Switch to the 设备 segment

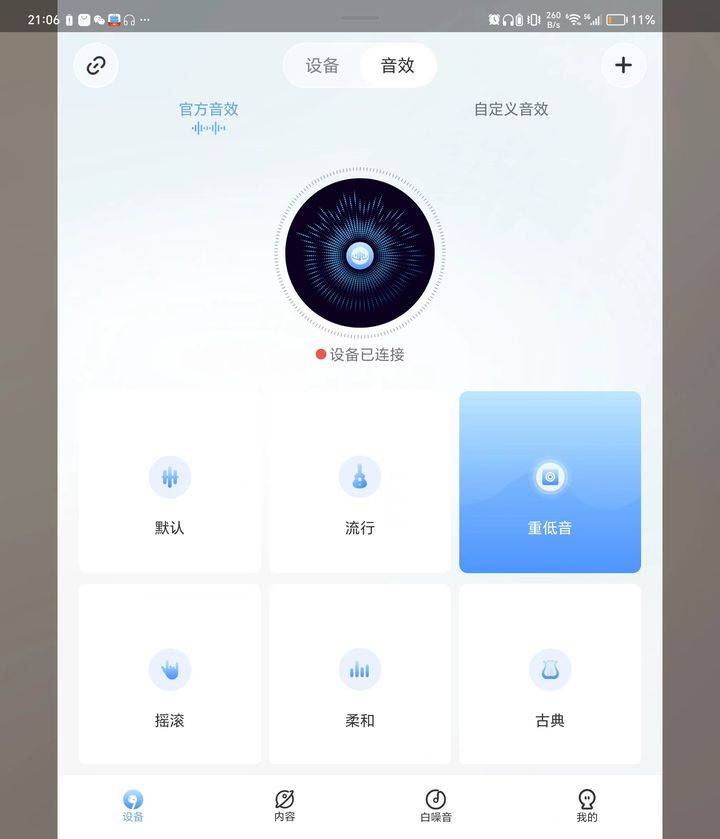coord(322,66)
